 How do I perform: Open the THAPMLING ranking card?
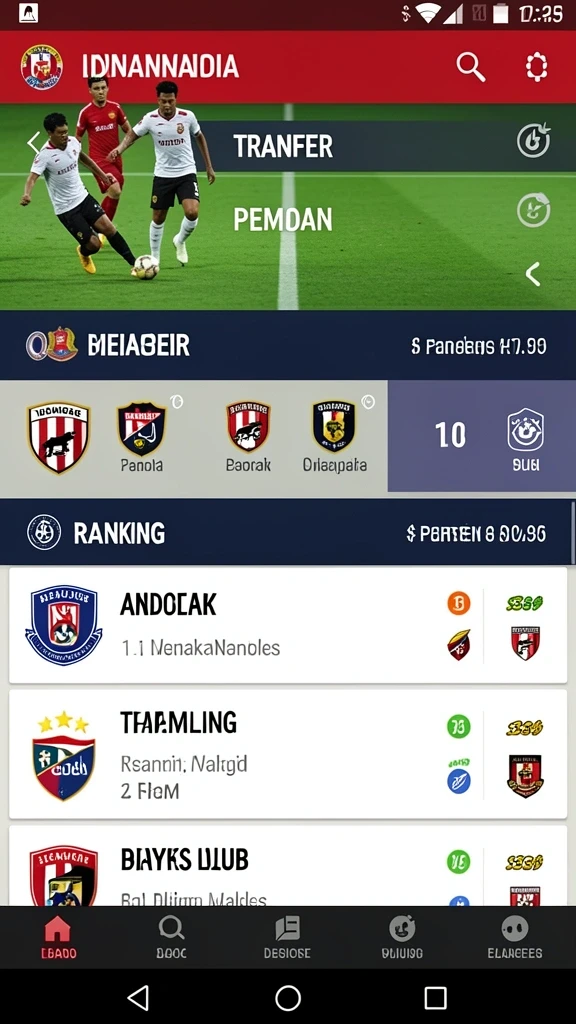point(288,754)
